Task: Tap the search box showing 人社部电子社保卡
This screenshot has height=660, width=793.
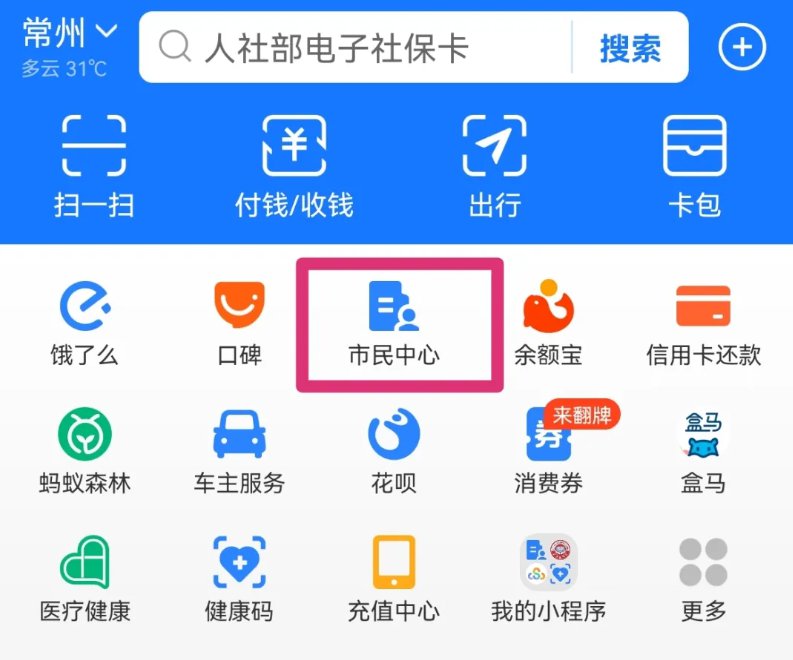Action: point(360,47)
